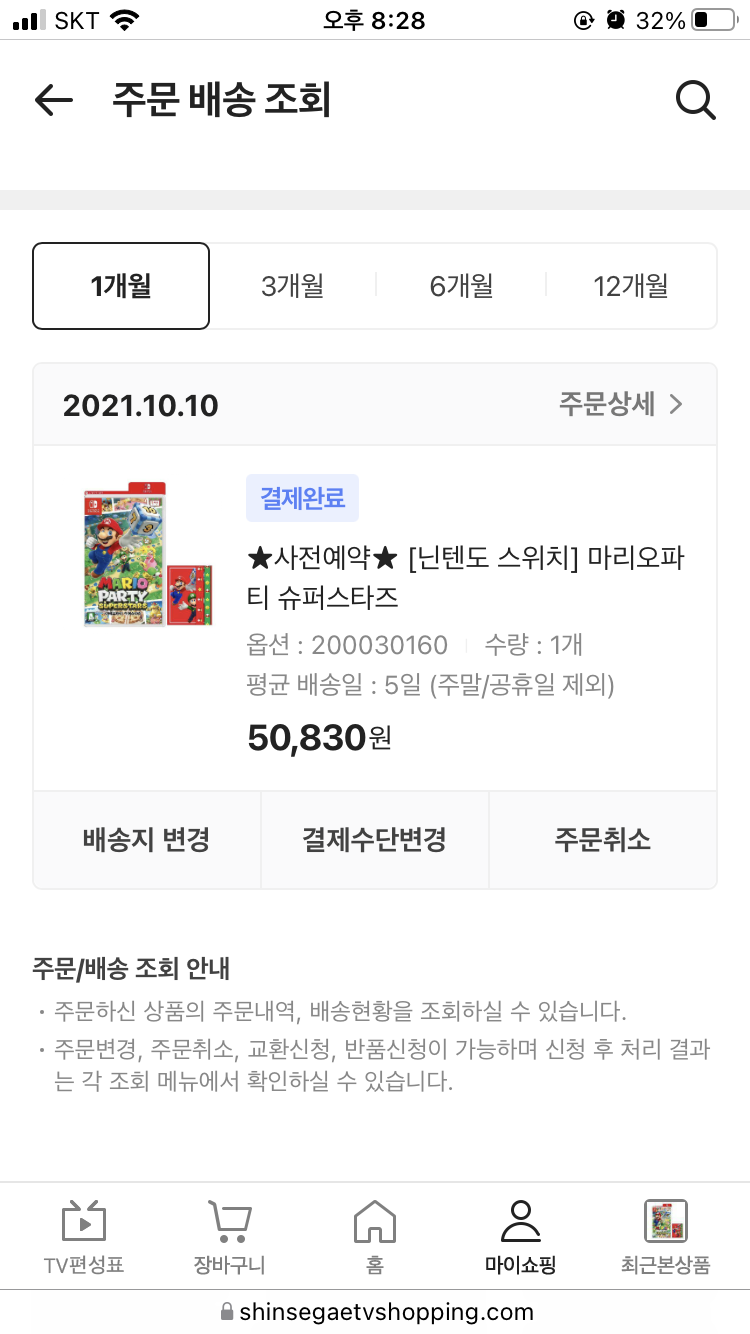750x1334 pixels.
Task: Switch to the 홈 tab
Action: coord(375,1238)
